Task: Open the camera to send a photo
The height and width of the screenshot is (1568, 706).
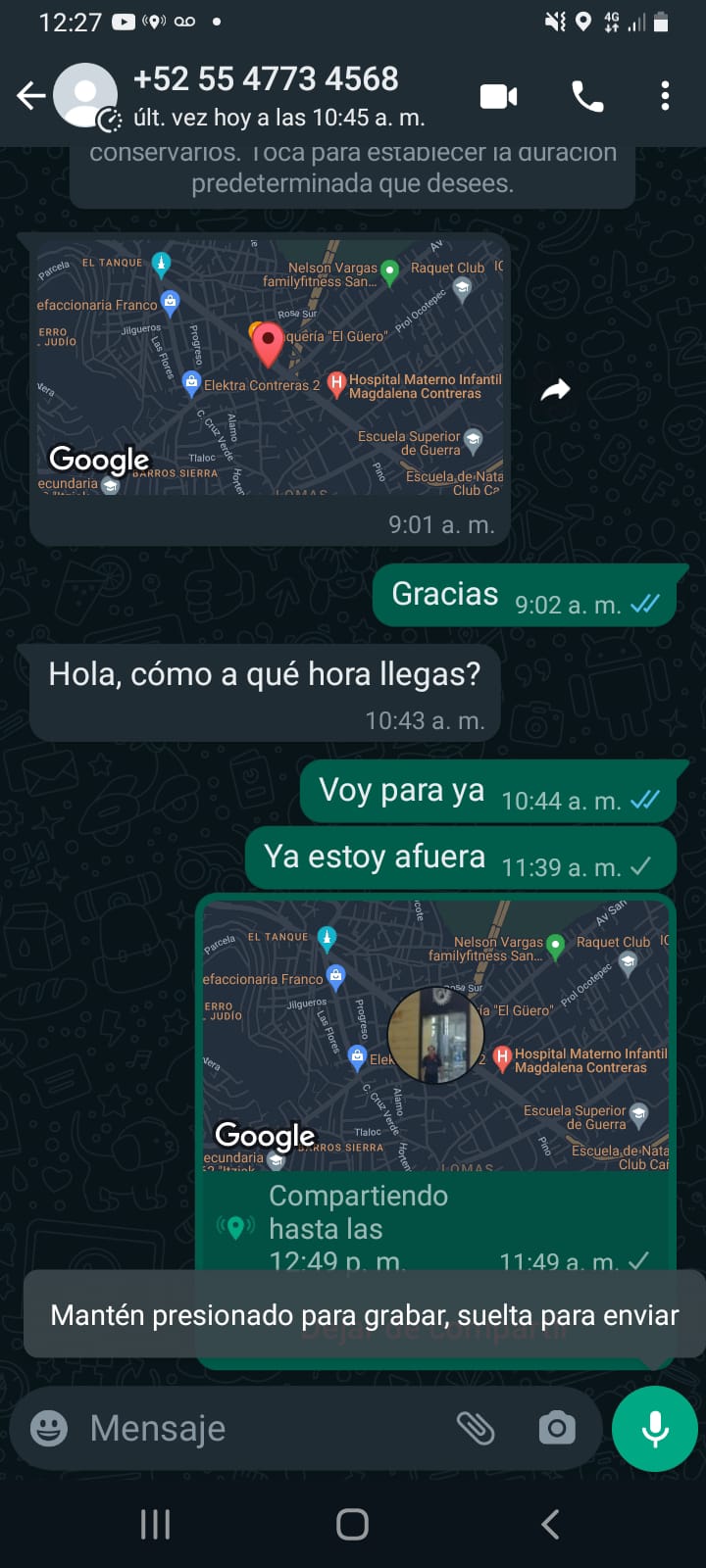Action: [x=557, y=1428]
